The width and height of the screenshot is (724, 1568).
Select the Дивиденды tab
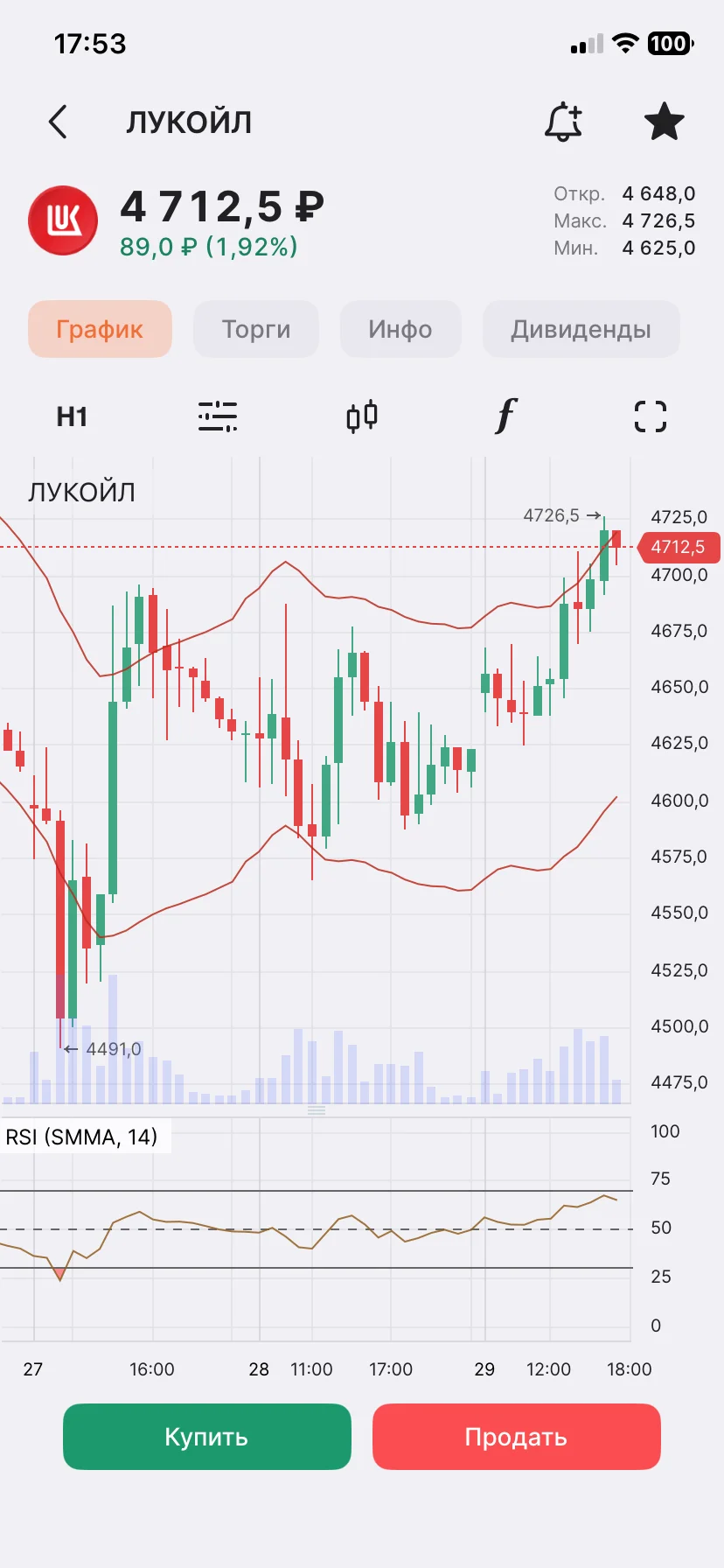pos(581,329)
